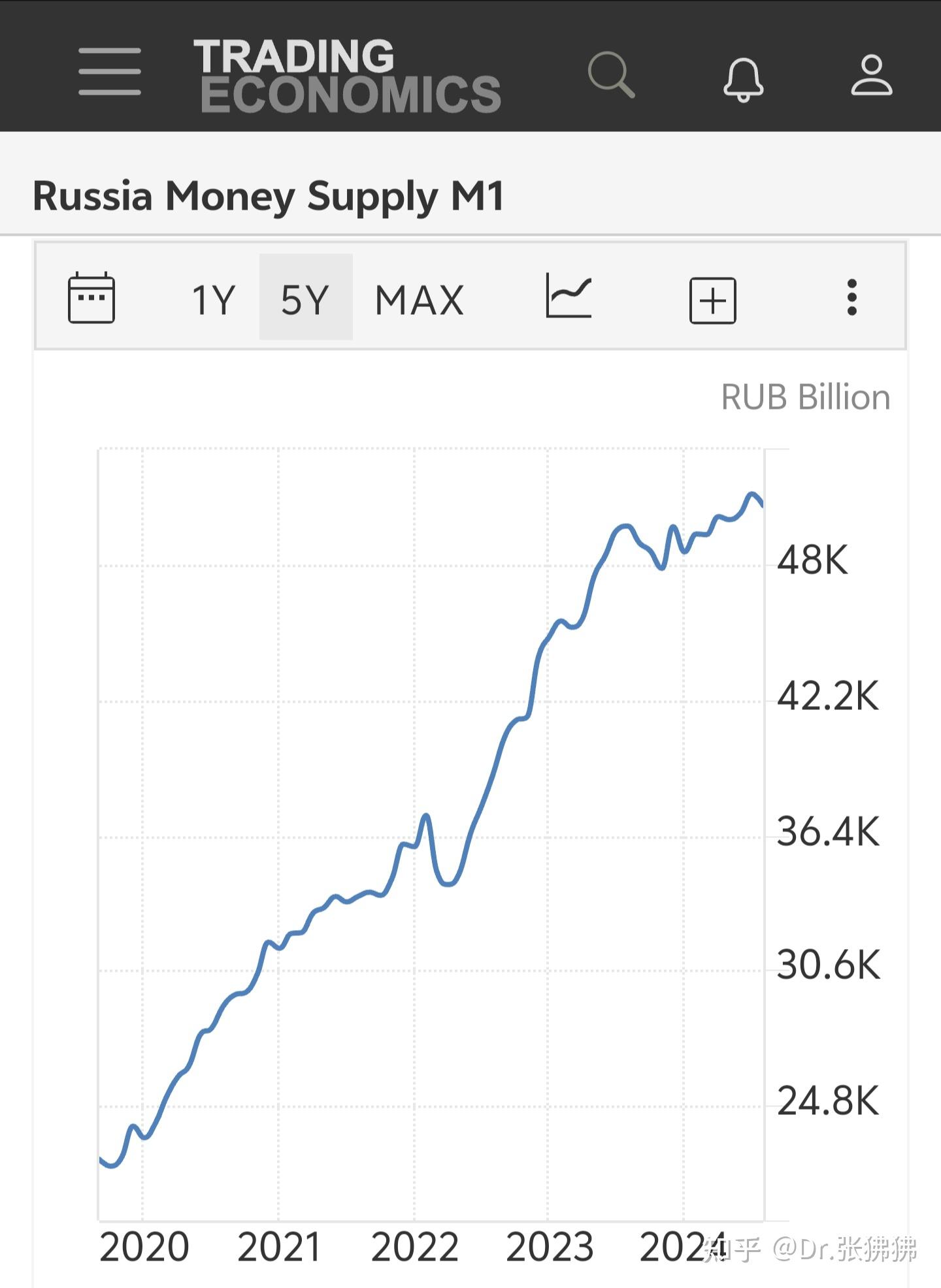The height and width of the screenshot is (1288, 941).
Task: Open the search magnifier
Action: (611, 74)
